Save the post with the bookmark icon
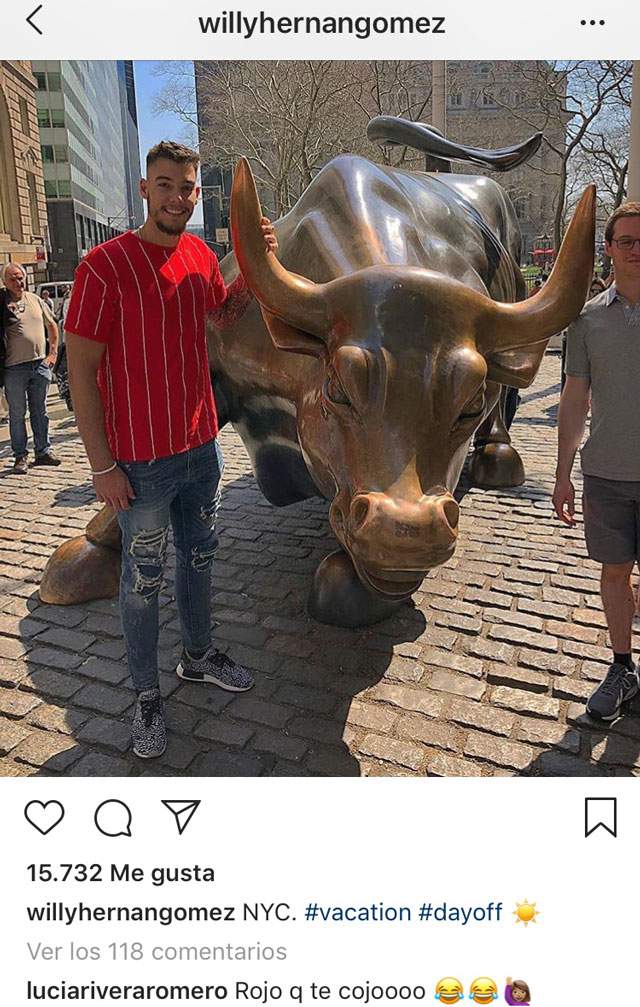 pyautogui.click(x=600, y=817)
